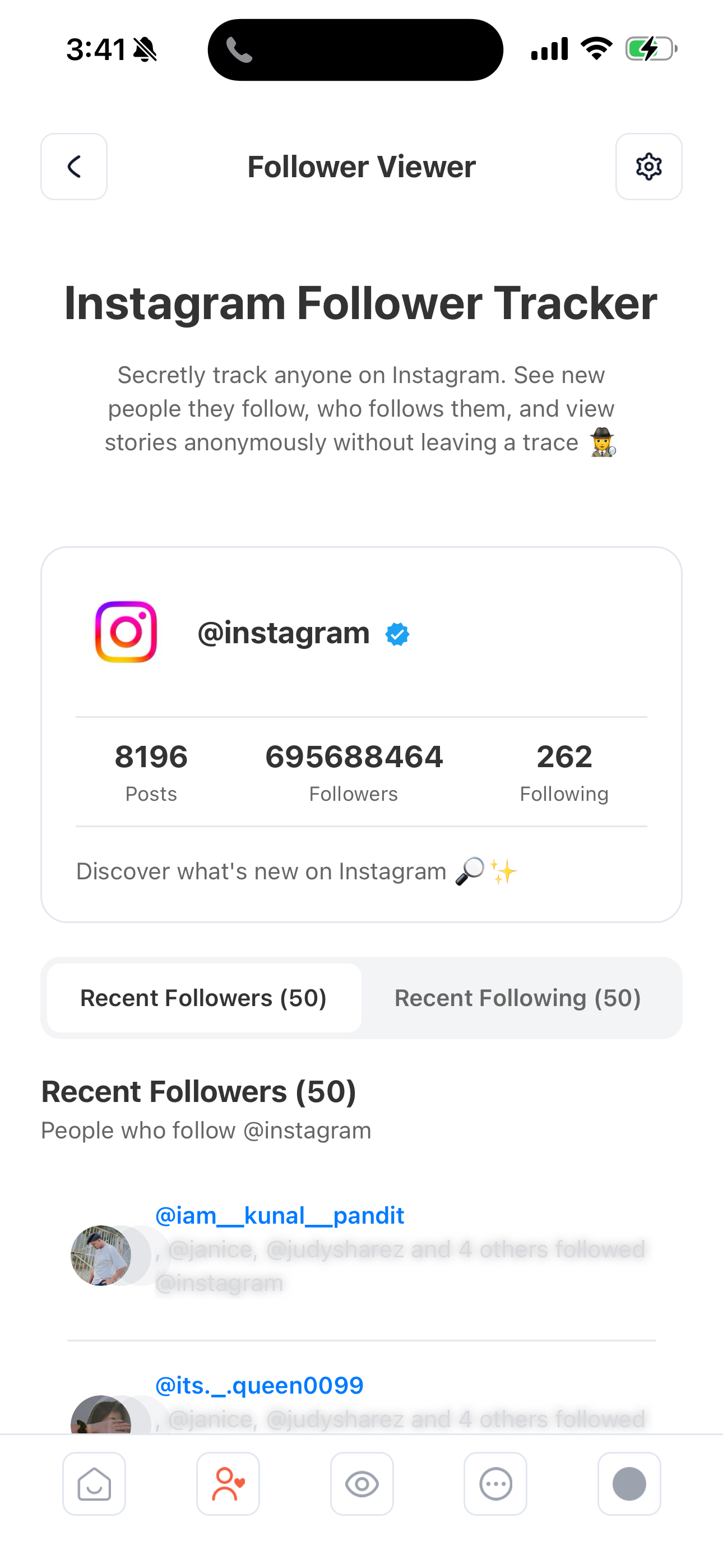Open the home tab in bottom bar
Image resolution: width=723 pixels, height=1568 pixels.
click(x=94, y=1484)
